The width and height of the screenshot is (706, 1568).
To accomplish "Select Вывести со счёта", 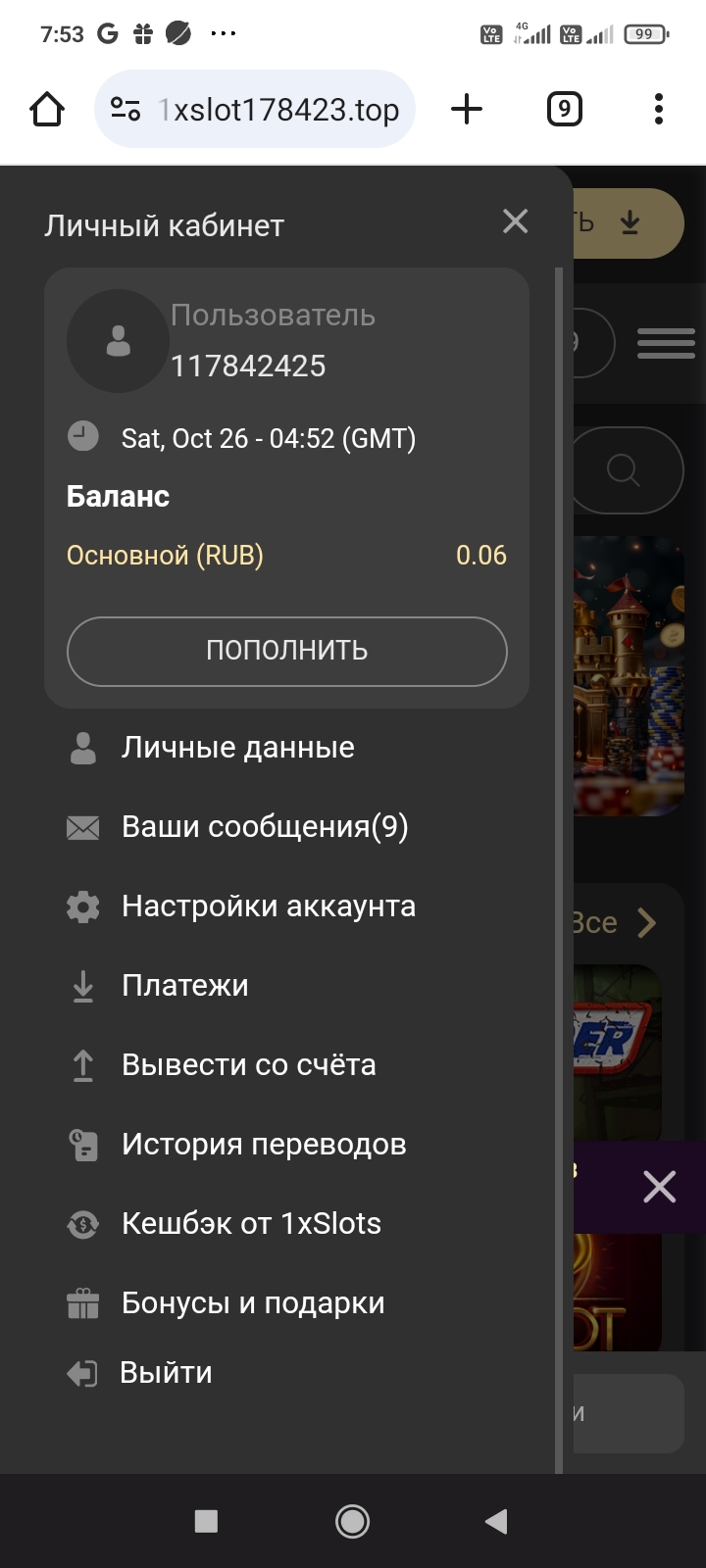I will 248,1065.
